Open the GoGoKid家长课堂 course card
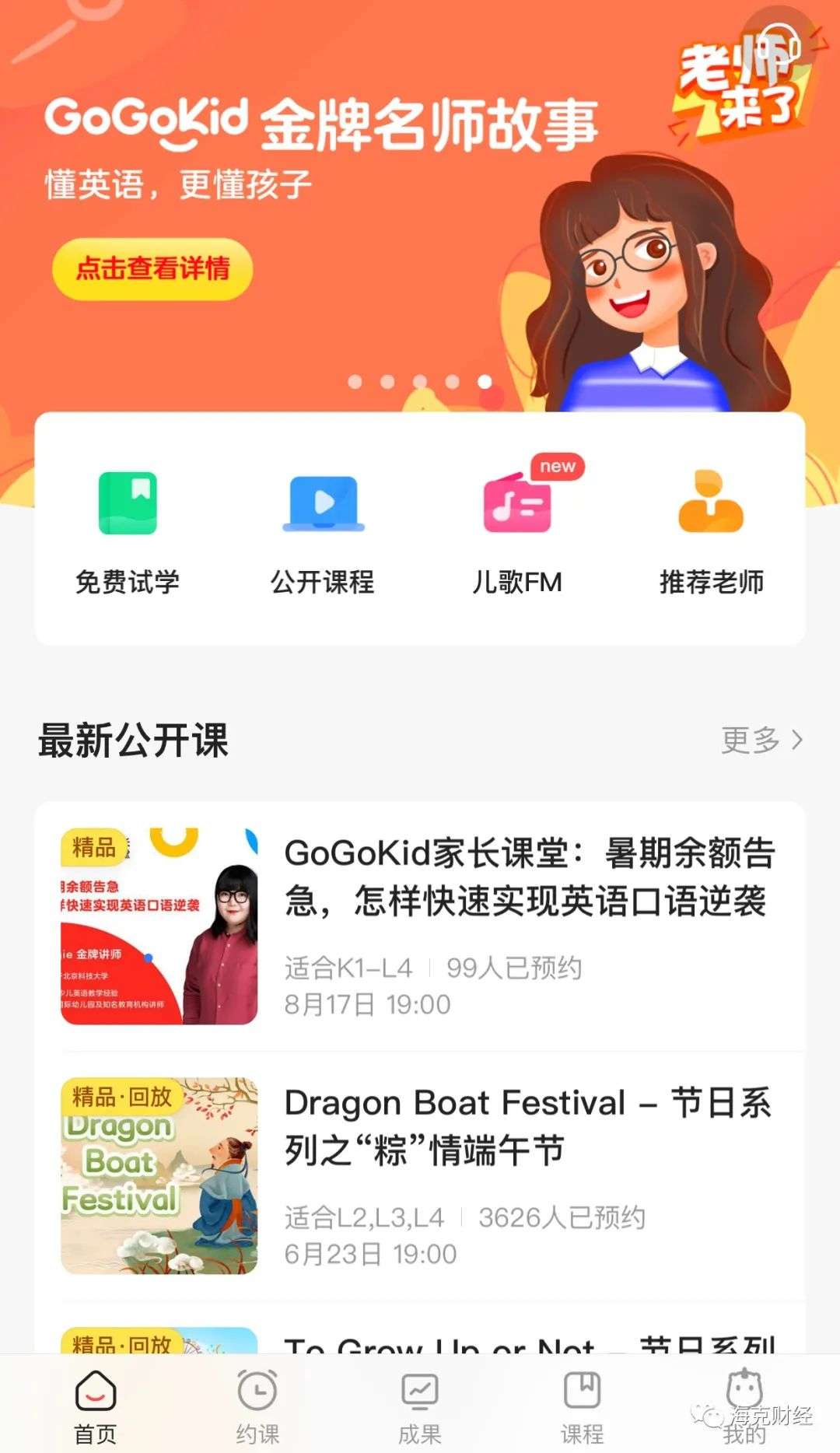The image size is (840, 1453). (420, 926)
